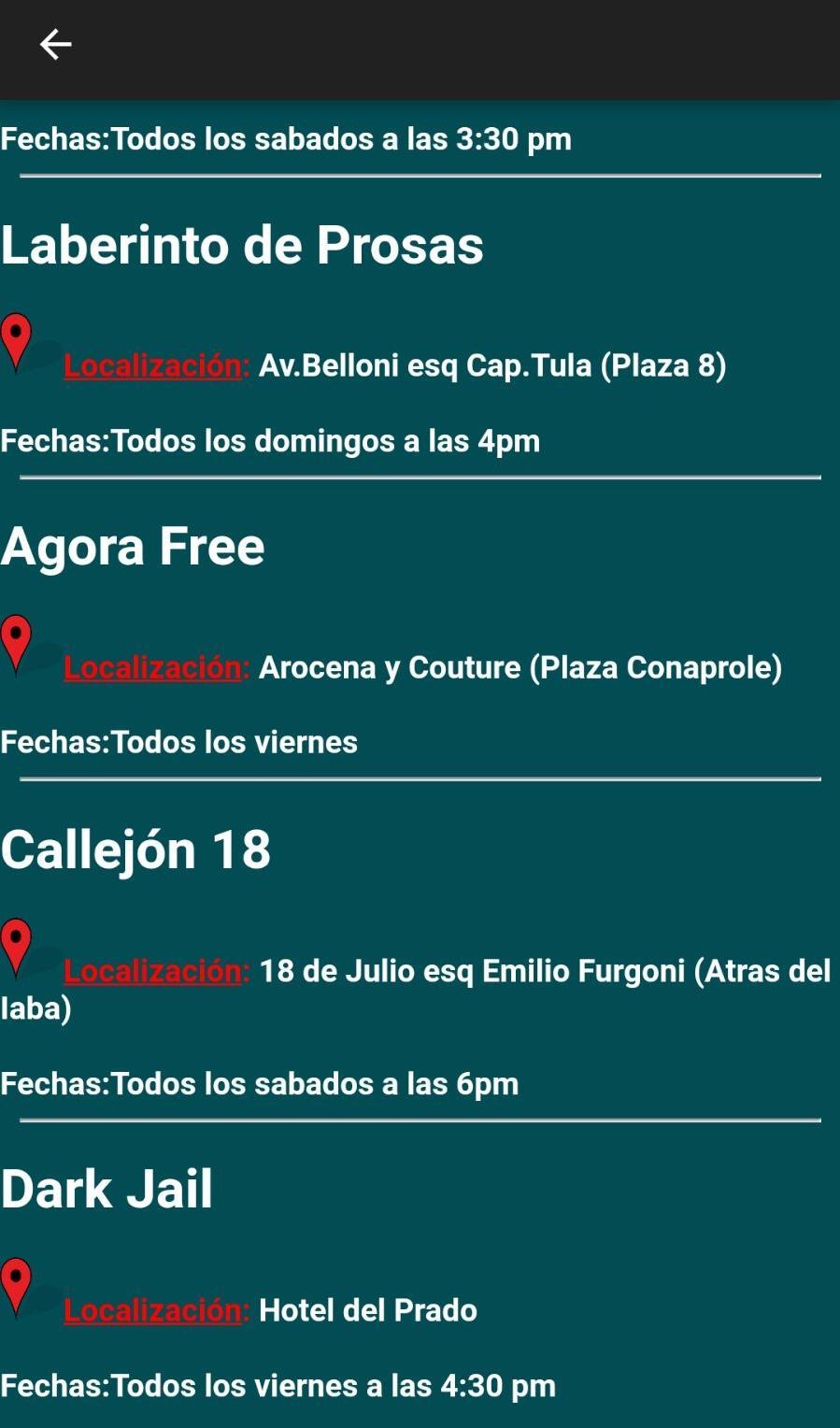Tap the dark top app bar

[x=420, y=51]
